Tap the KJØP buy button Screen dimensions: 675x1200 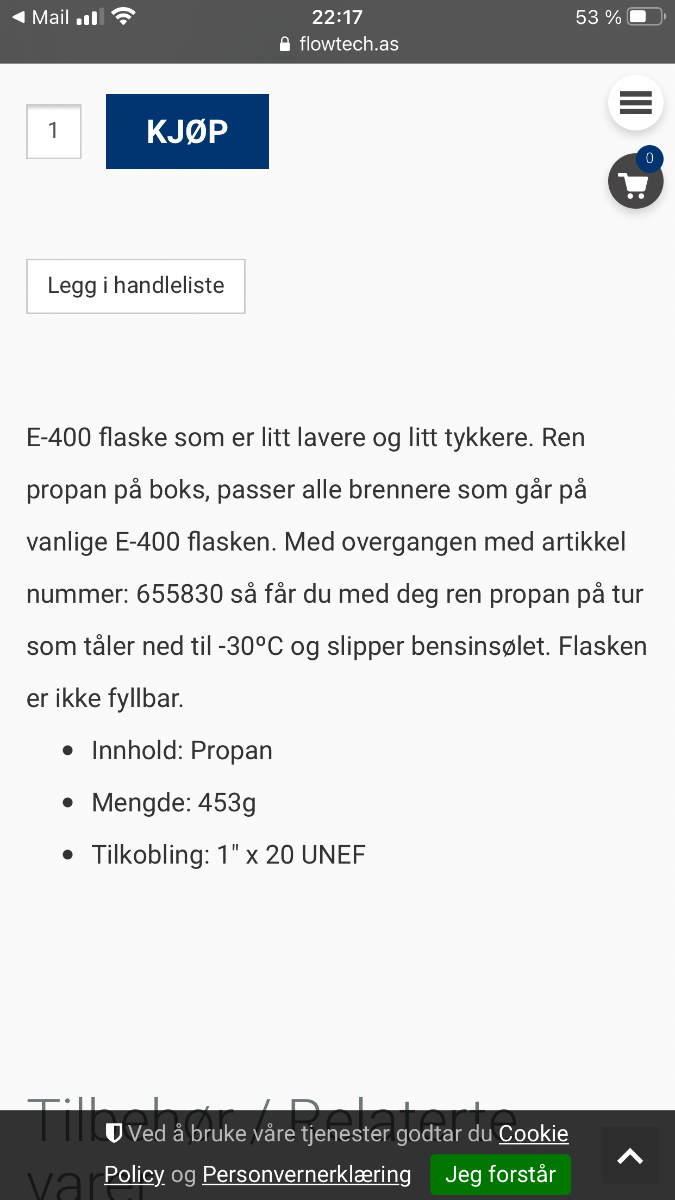(187, 131)
